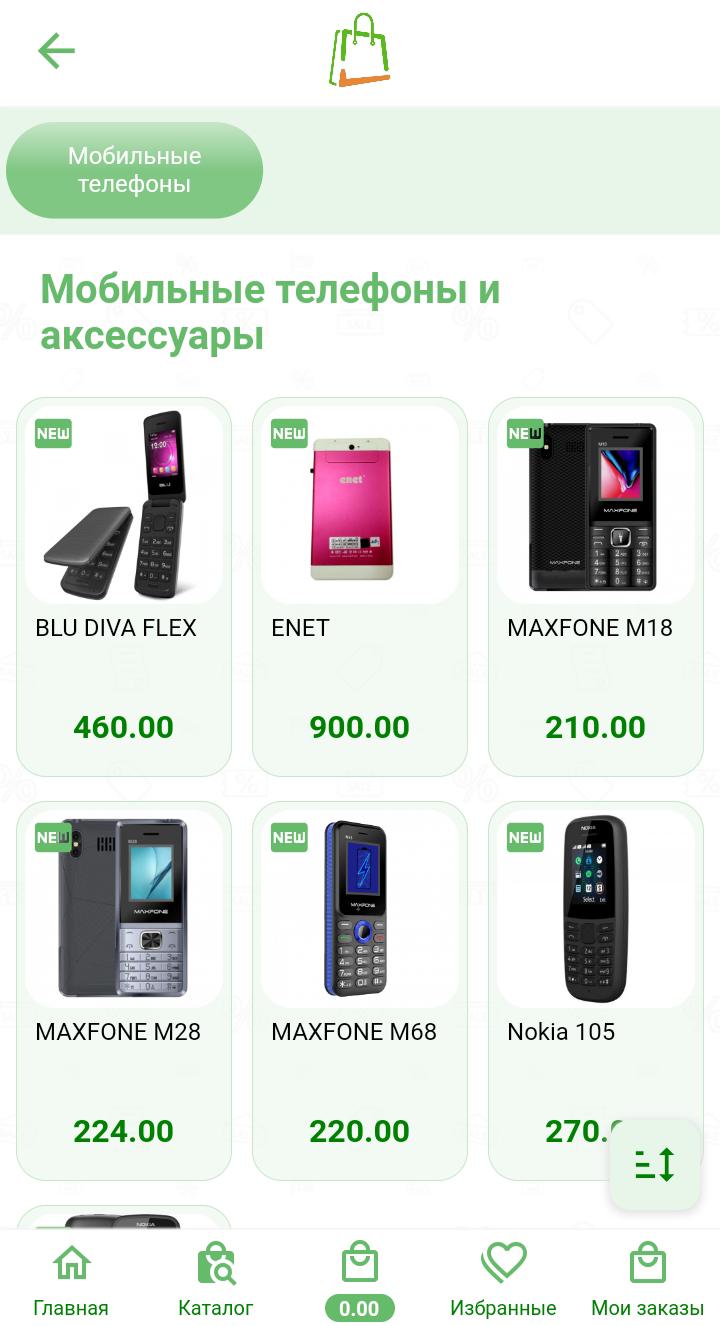The width and height of the screenshot is (720, 1326).
Task: Select the Мобильные телефоны chip
Action: [x=134, y=170]
